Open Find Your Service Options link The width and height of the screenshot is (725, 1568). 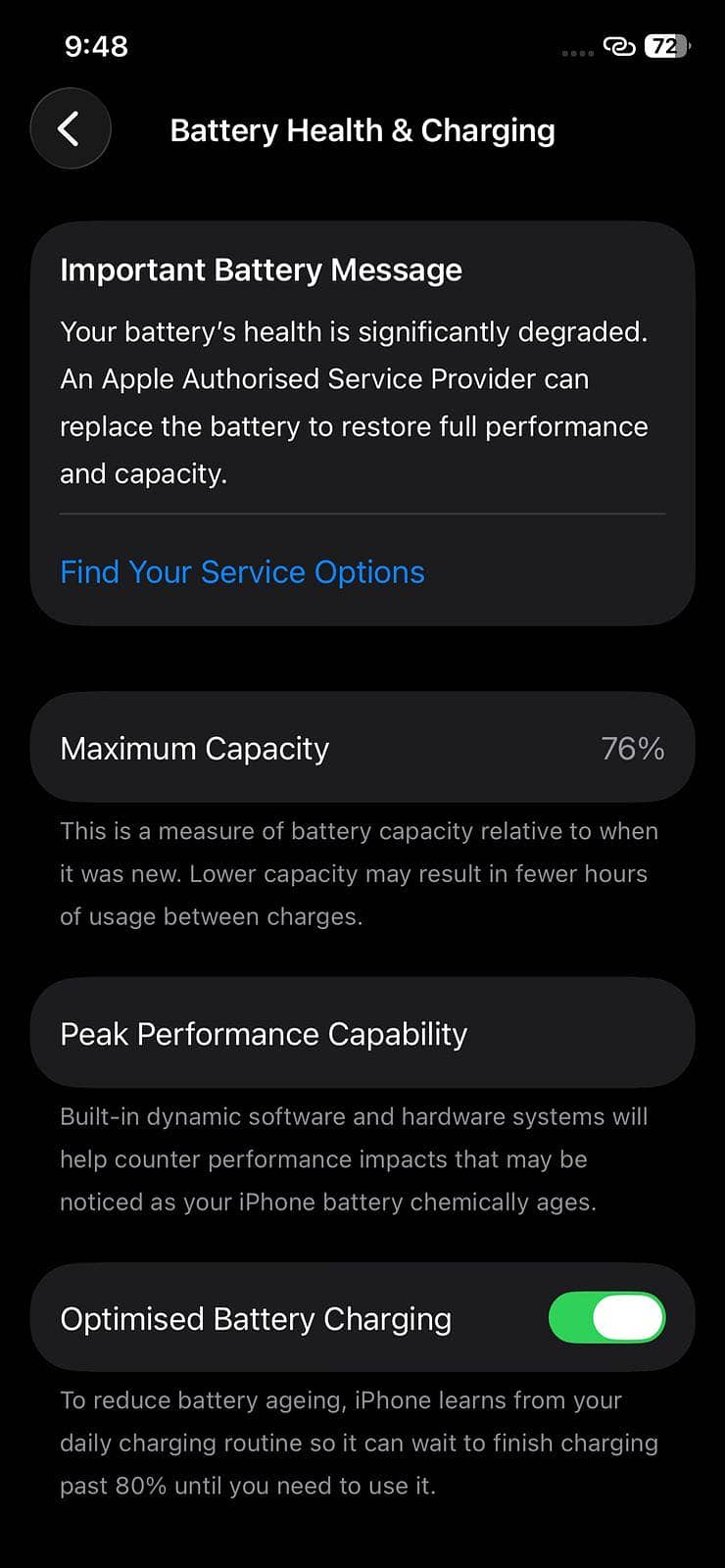tap(242, 572)
